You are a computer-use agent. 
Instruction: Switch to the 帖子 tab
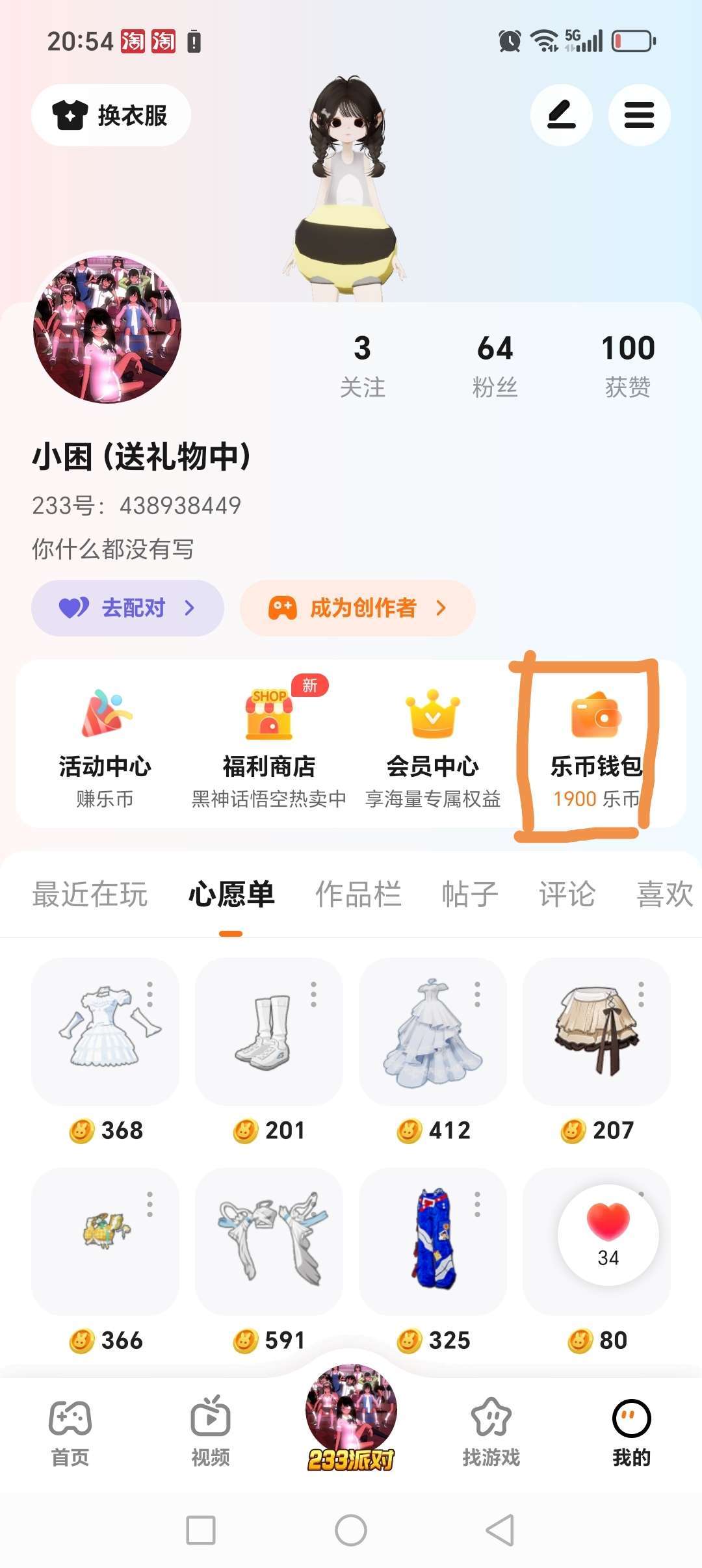pos(470,894)
